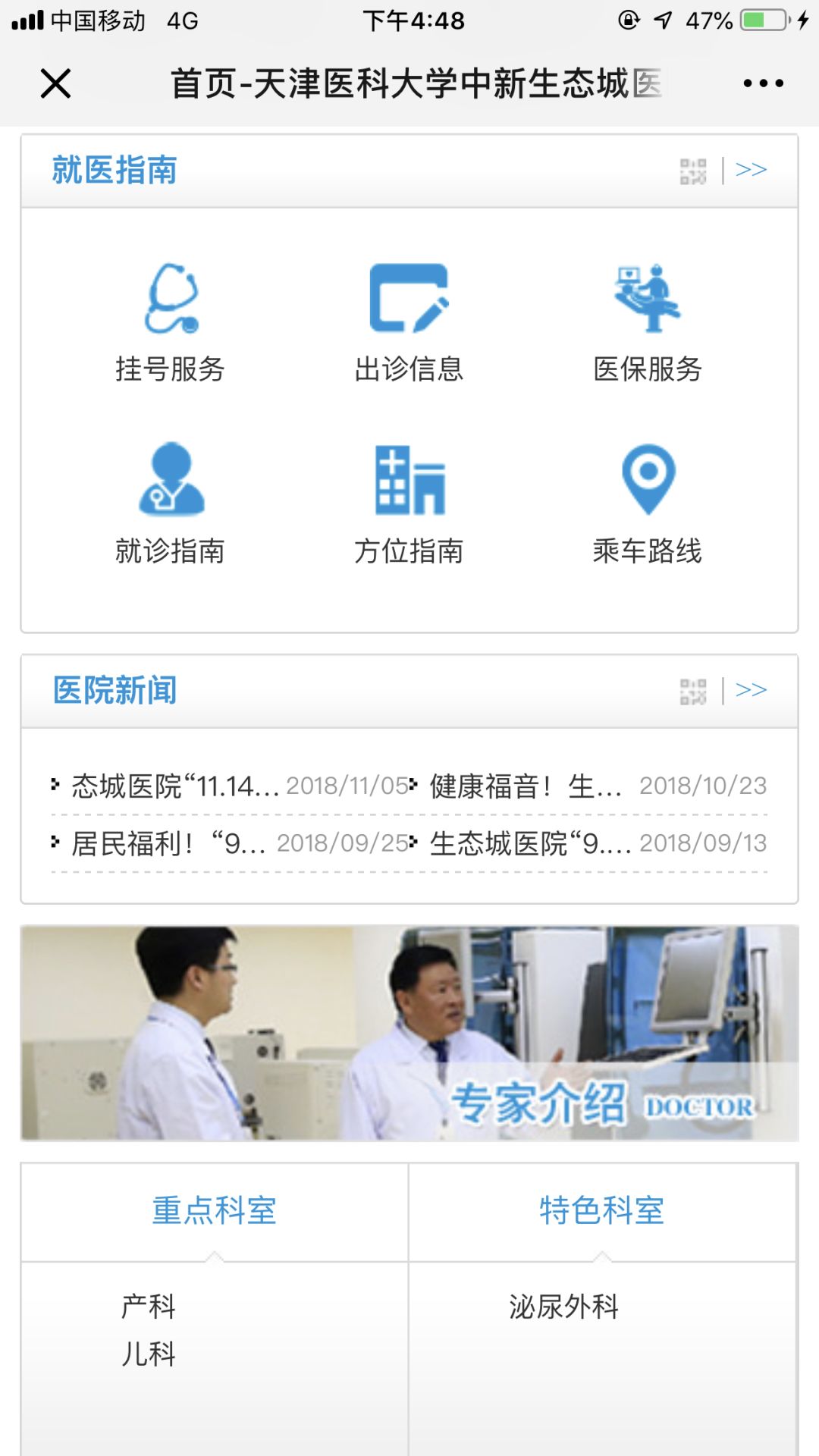
Task: Expand 就医指南 with the >> arrow
Action: [x=752, y=169]
